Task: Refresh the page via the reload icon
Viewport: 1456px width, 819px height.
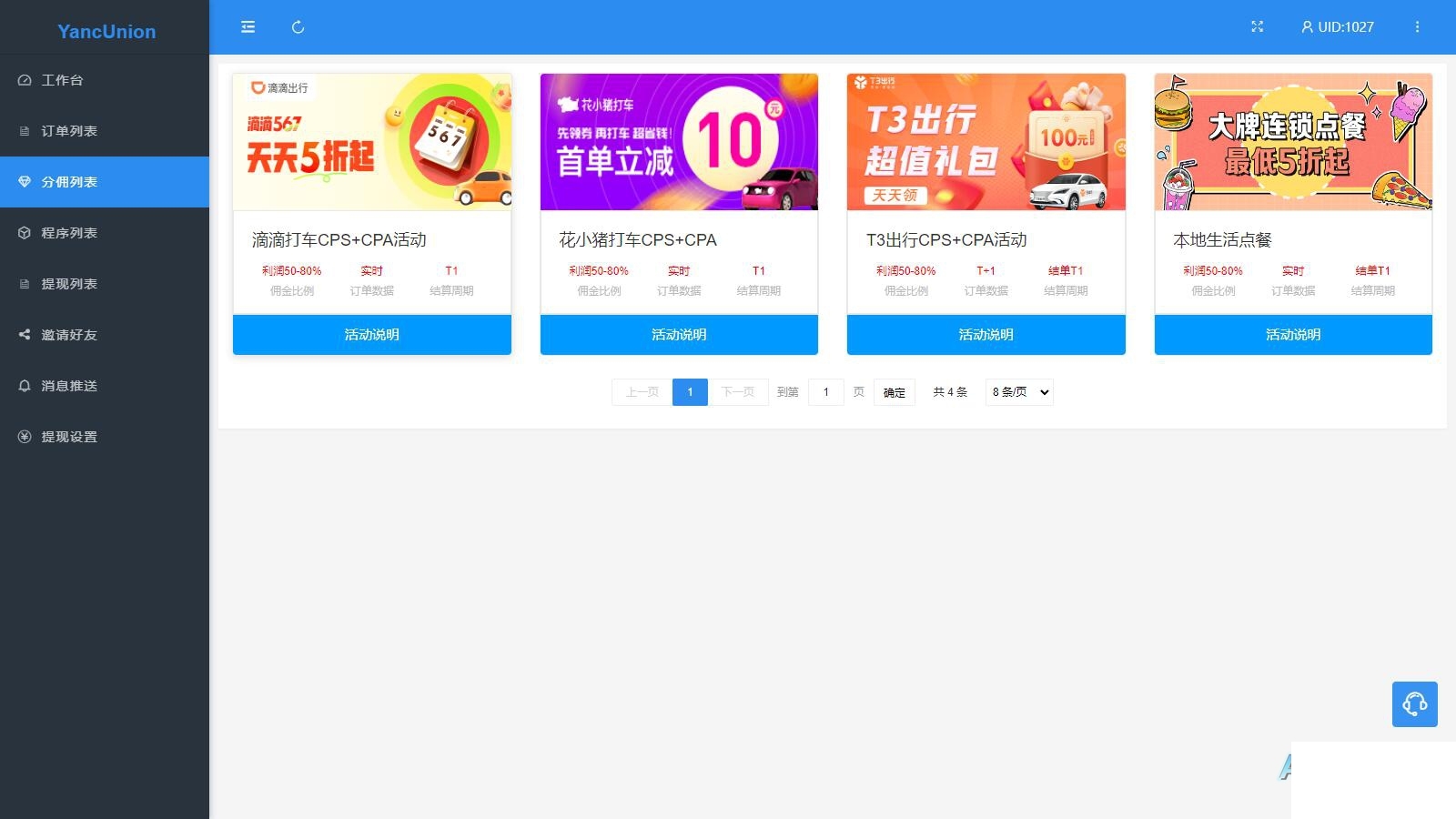Action: point(298,27)
